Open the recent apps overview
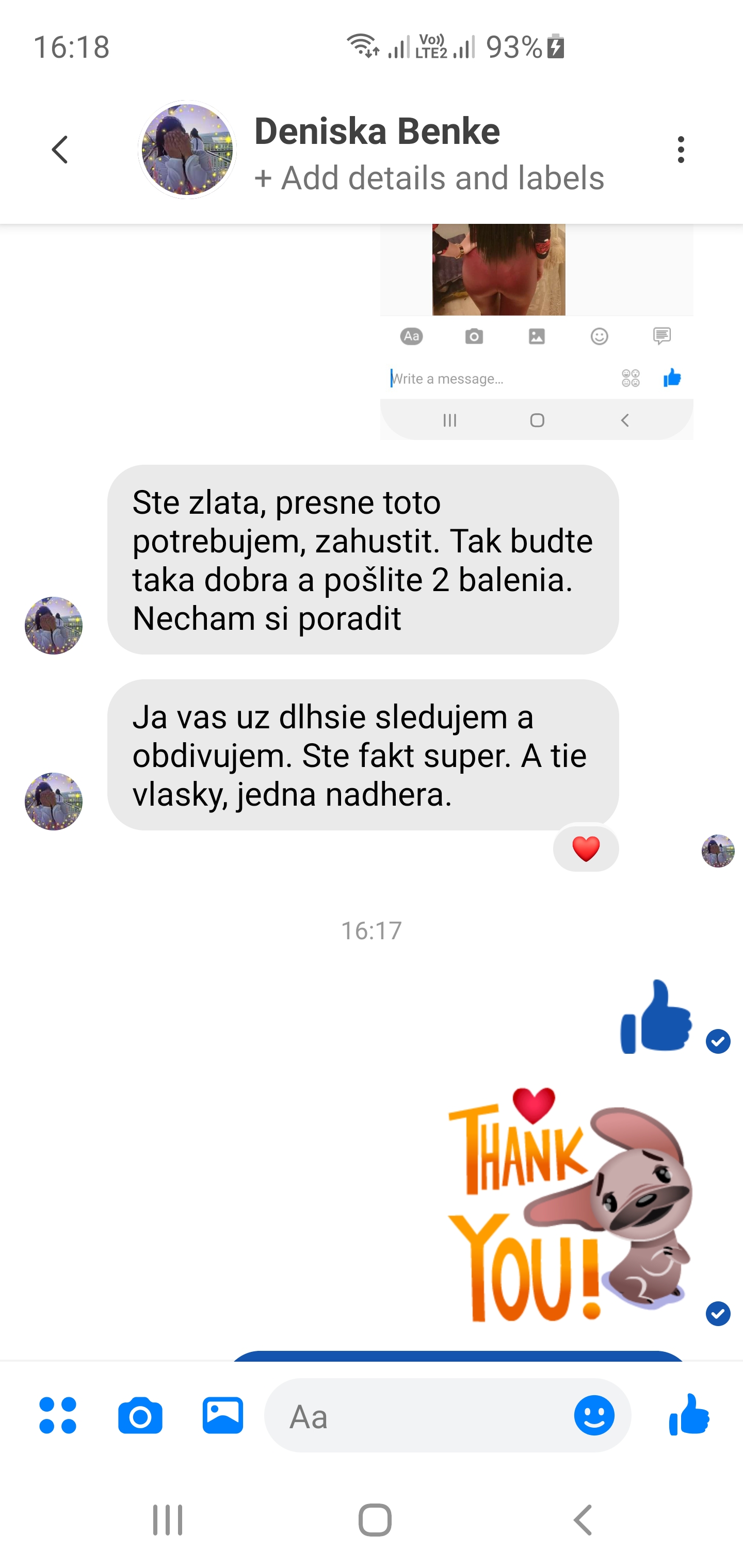 pyautogui.click(x=168, y=1520)
